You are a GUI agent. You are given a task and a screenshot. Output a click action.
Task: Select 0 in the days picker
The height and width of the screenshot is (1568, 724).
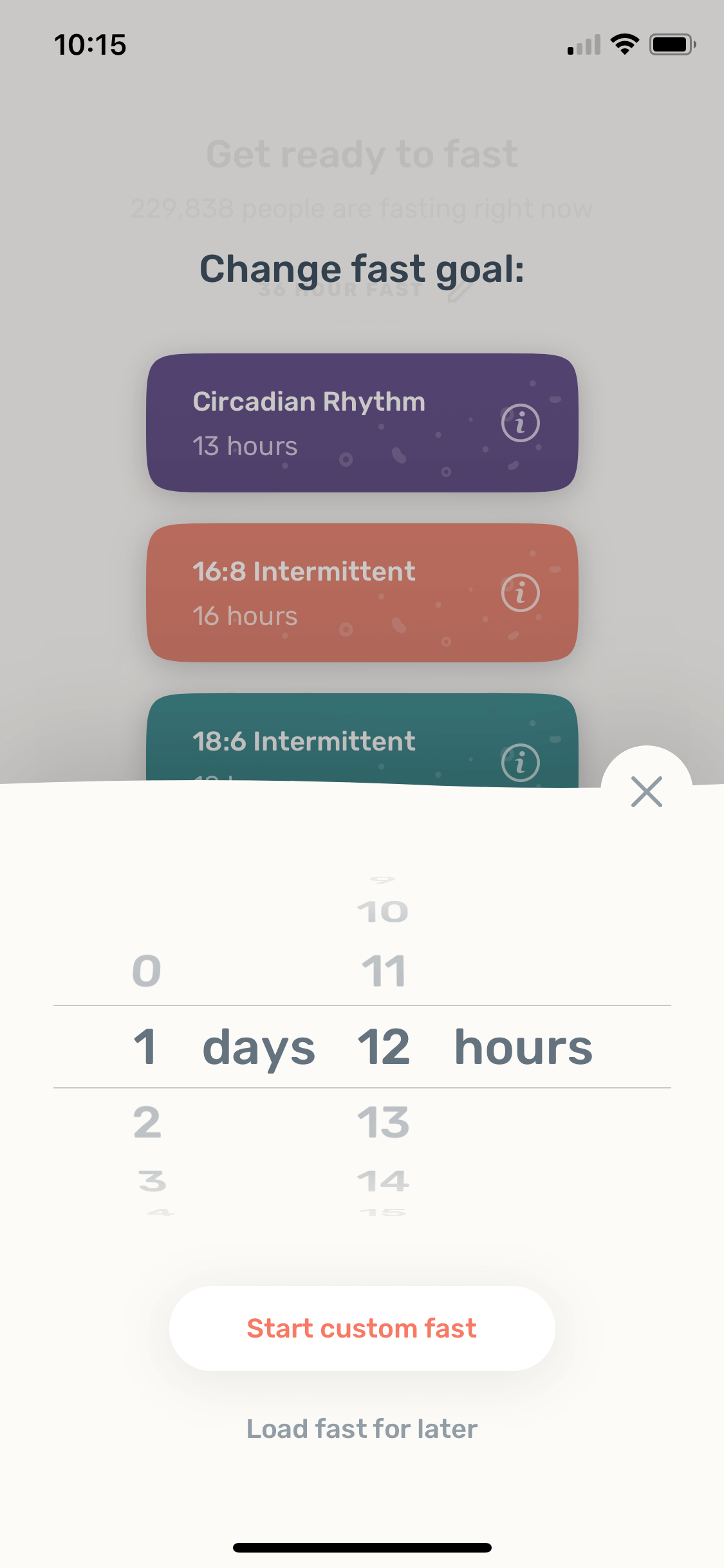click(x=147, y=971)
